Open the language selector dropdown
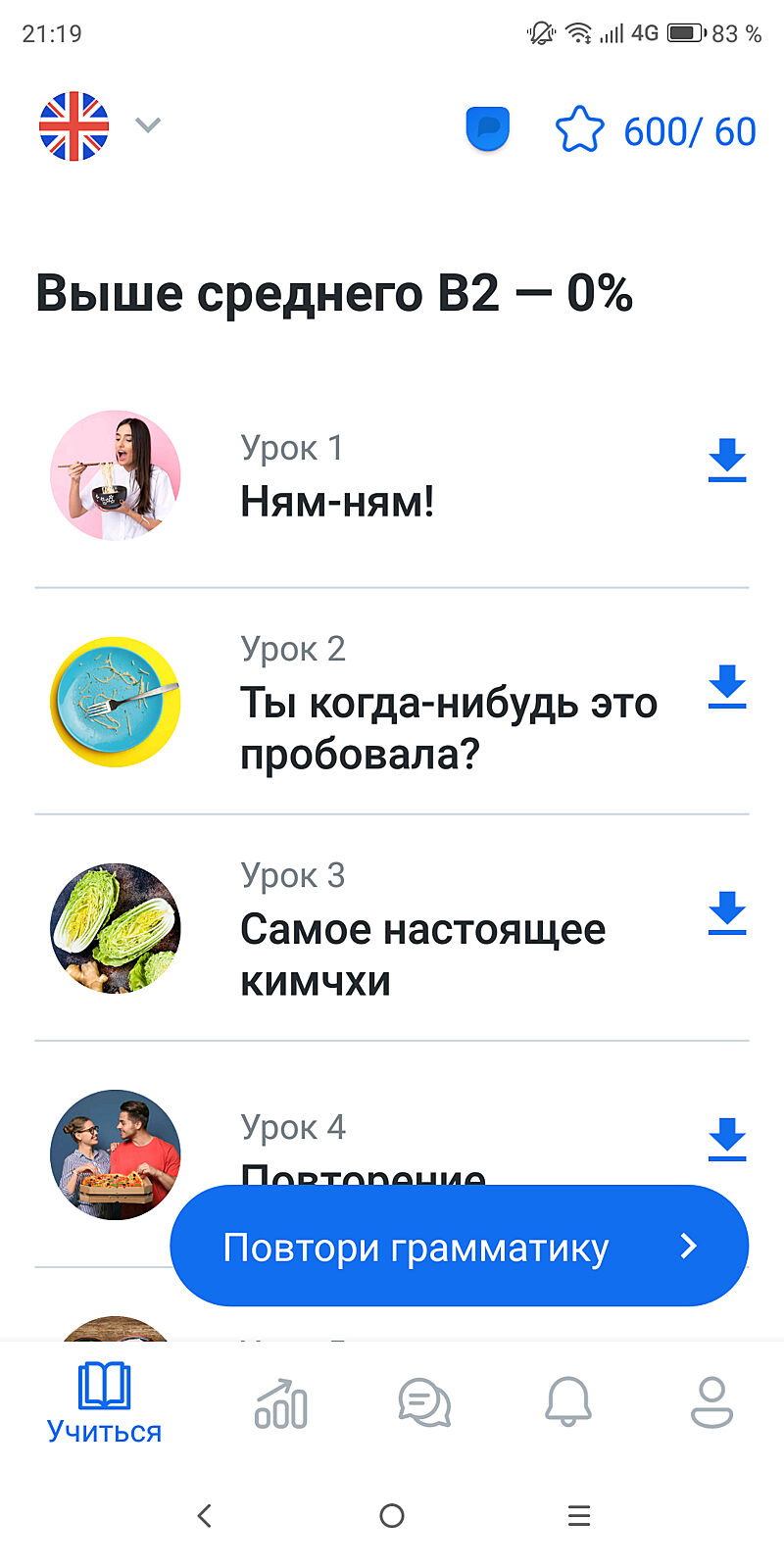 pyautogui.click(x=98, y=126)
